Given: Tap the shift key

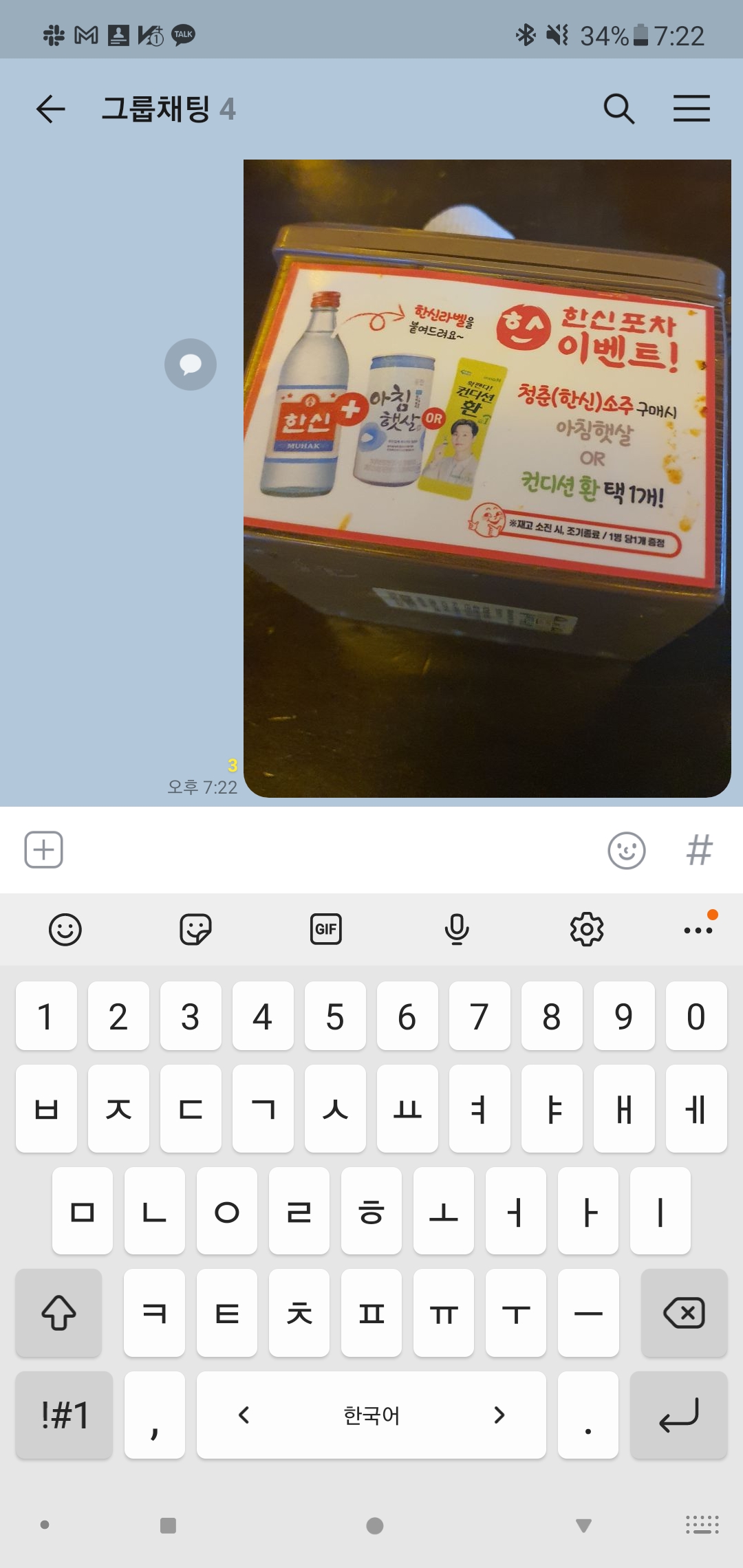Looking at the screenshot, I should click(59, 1313).
